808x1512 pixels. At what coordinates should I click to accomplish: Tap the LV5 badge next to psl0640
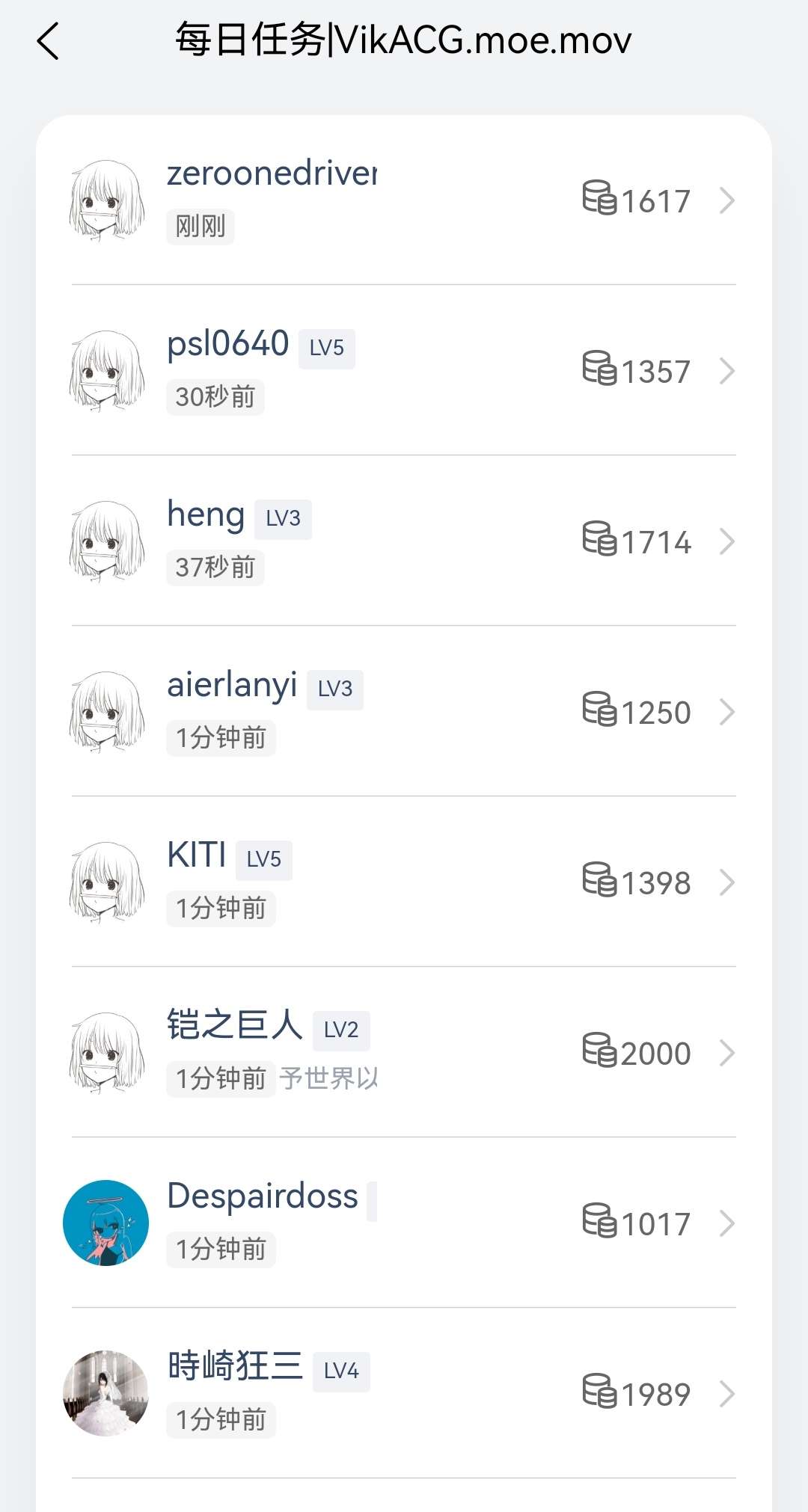pyautogui.click(x=327, y=346)
